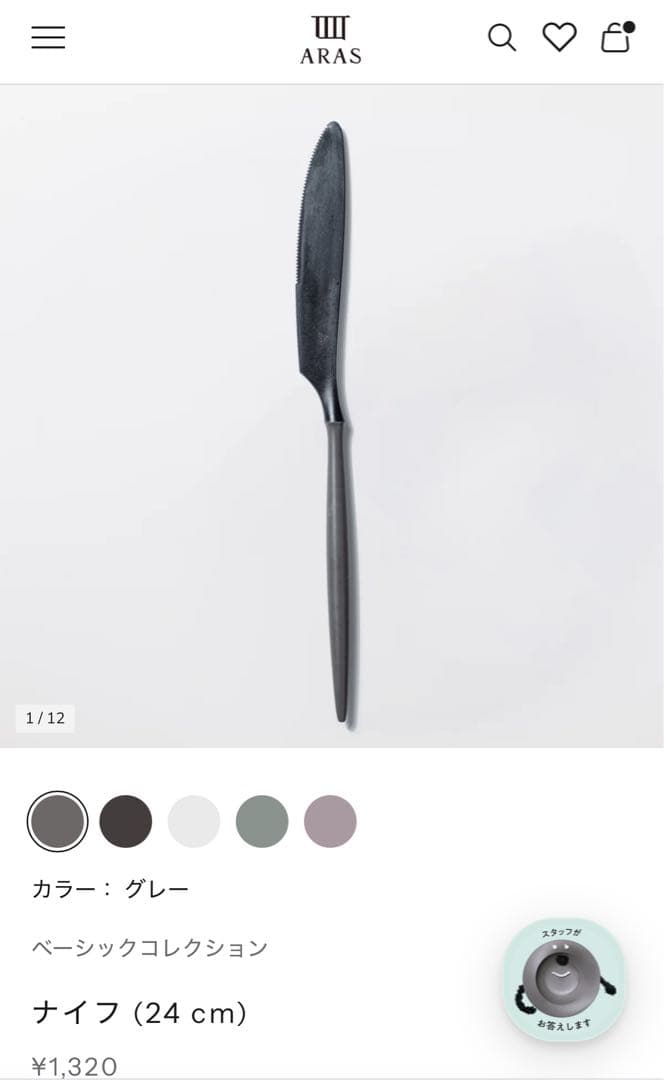
Task: Open the search icon
Action: tap(501, 38)
